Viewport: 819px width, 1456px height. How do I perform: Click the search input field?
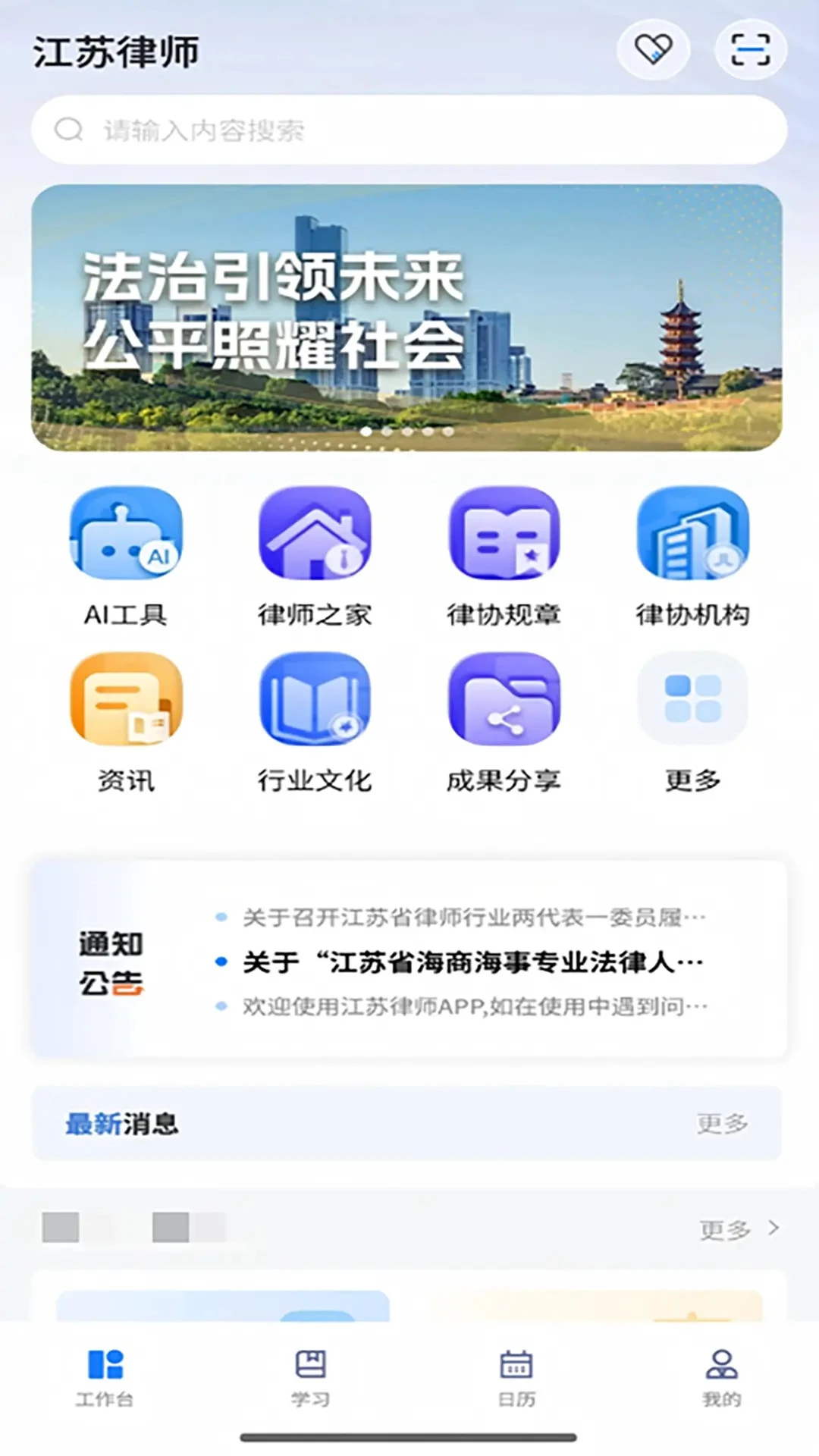409,129
